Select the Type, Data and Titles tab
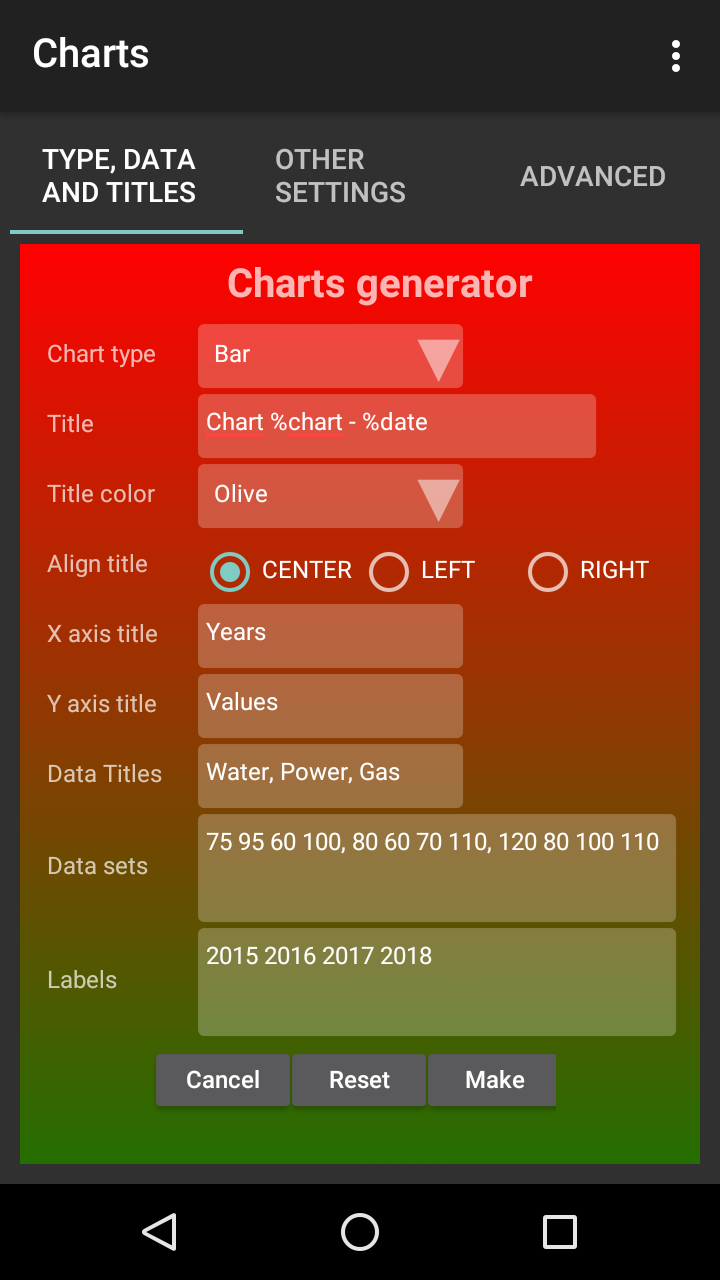Image resolution: width=720 pixels, height=1280 pixels. 120,176
